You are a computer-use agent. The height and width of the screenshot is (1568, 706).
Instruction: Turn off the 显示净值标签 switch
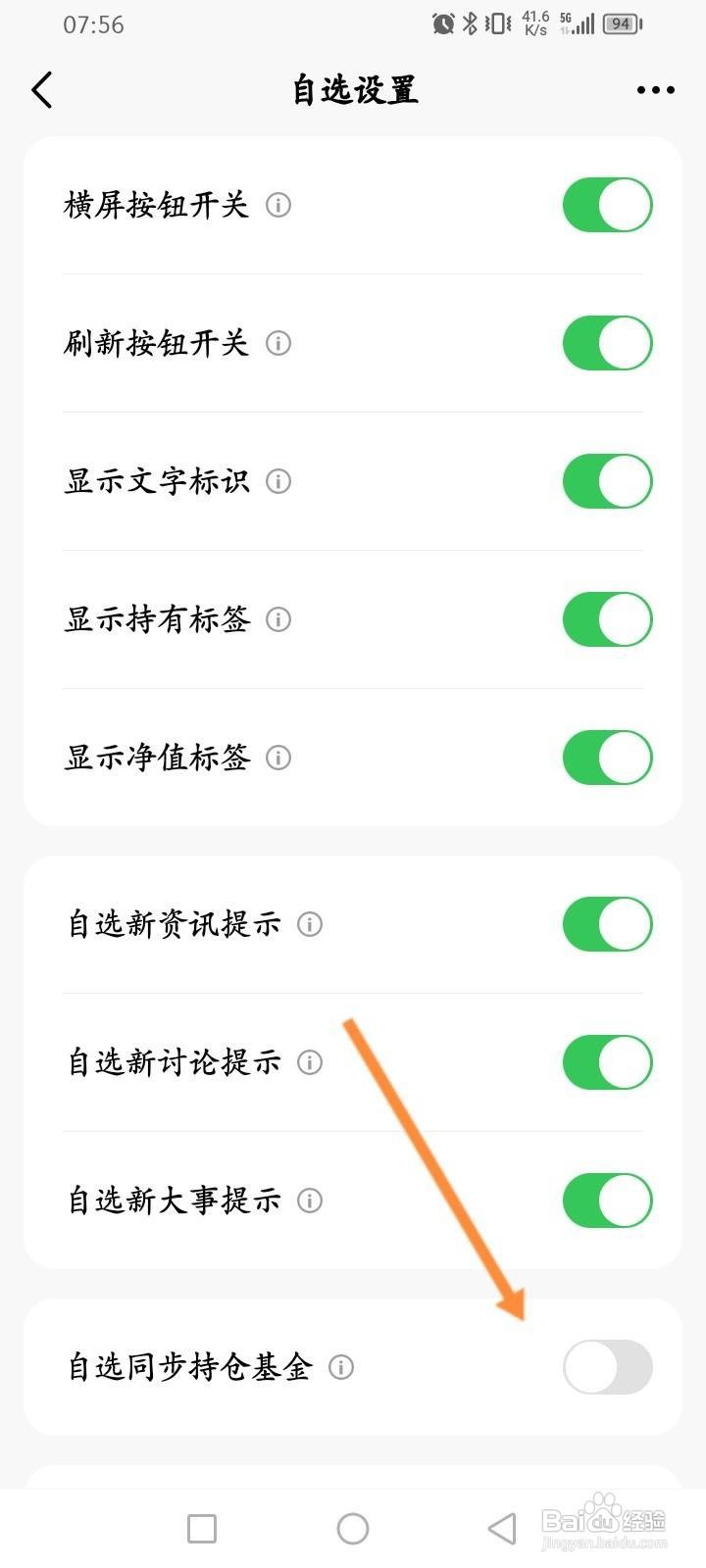click(x=607, y=758)
